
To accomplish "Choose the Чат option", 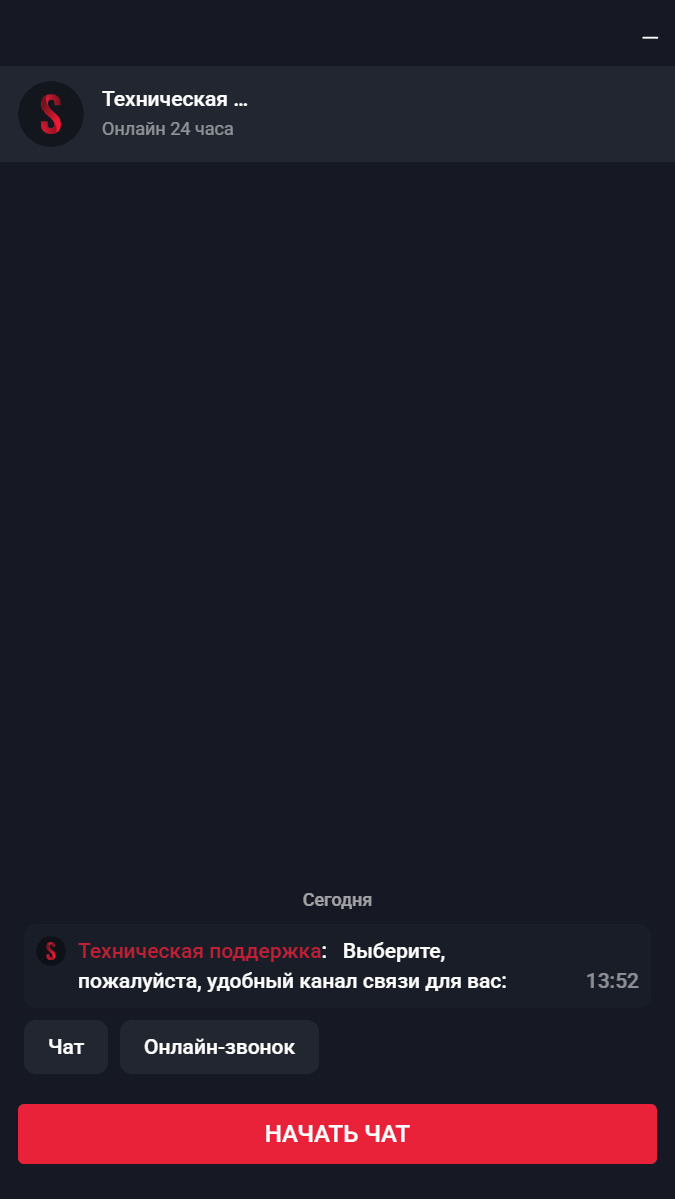I will 66,1047.
